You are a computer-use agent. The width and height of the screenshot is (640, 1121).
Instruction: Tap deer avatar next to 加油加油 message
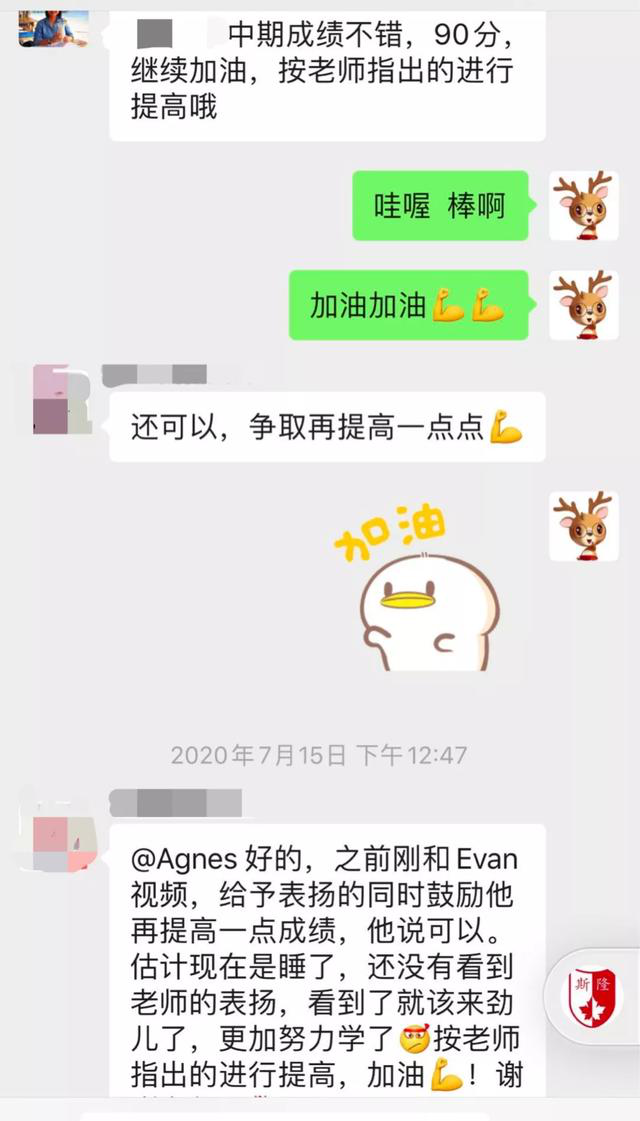click(x=584, y=305)
